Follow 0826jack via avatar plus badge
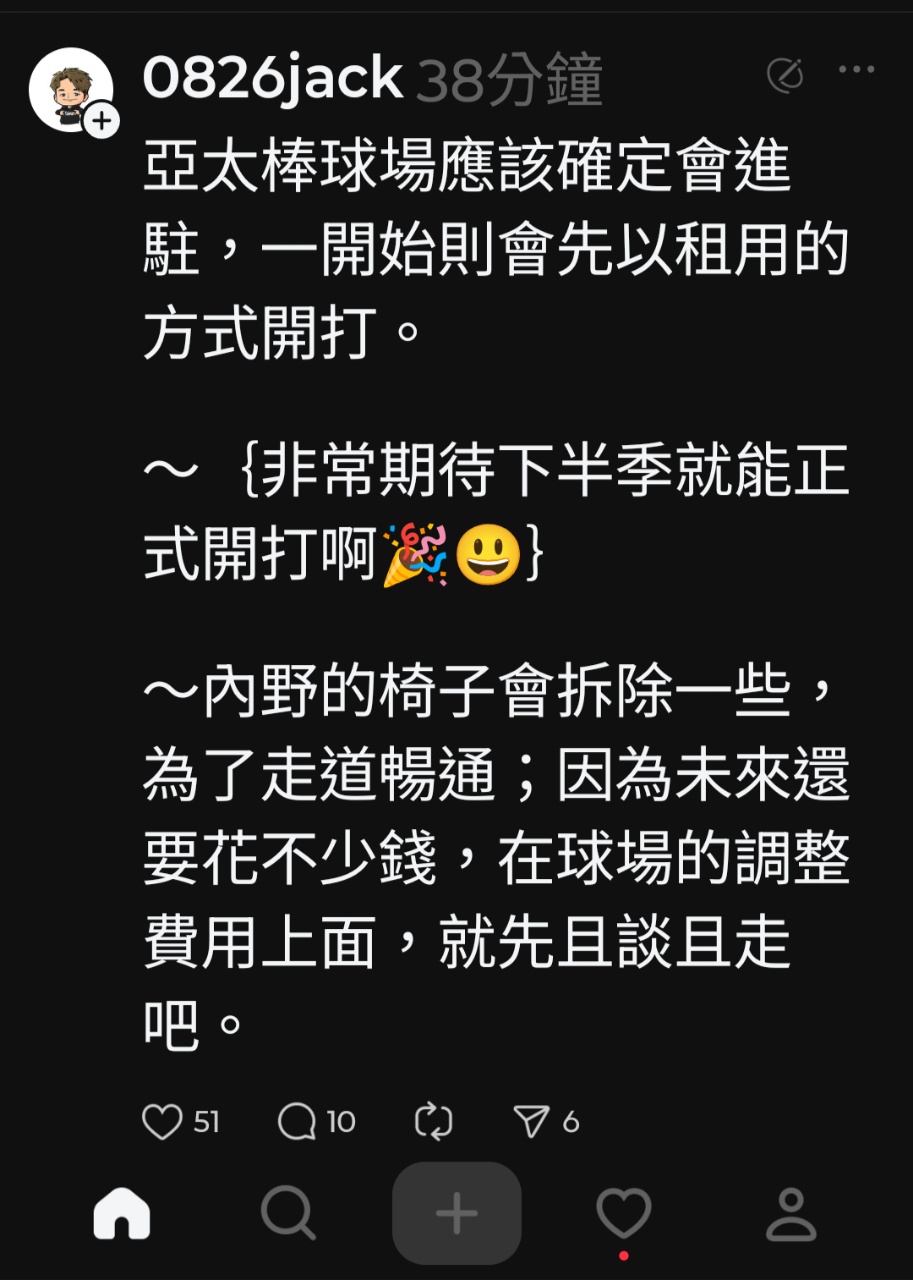Viewport: 913px width, 1280px height. coord(101,122)
